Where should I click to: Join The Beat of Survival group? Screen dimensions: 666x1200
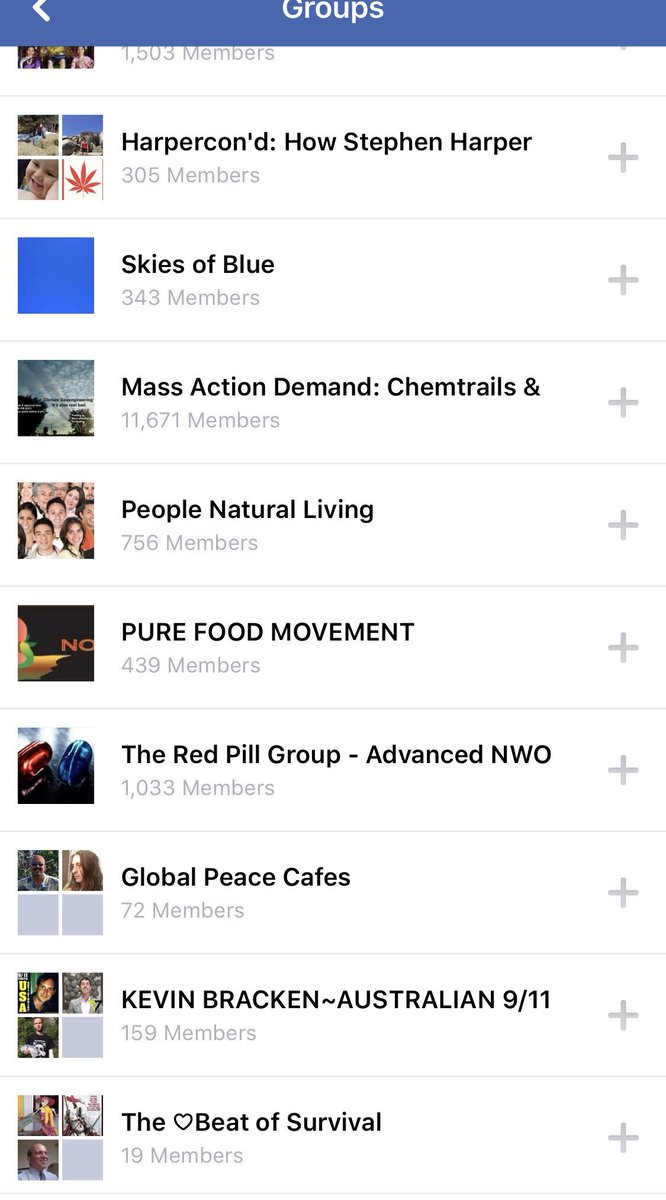point(623,1138)
